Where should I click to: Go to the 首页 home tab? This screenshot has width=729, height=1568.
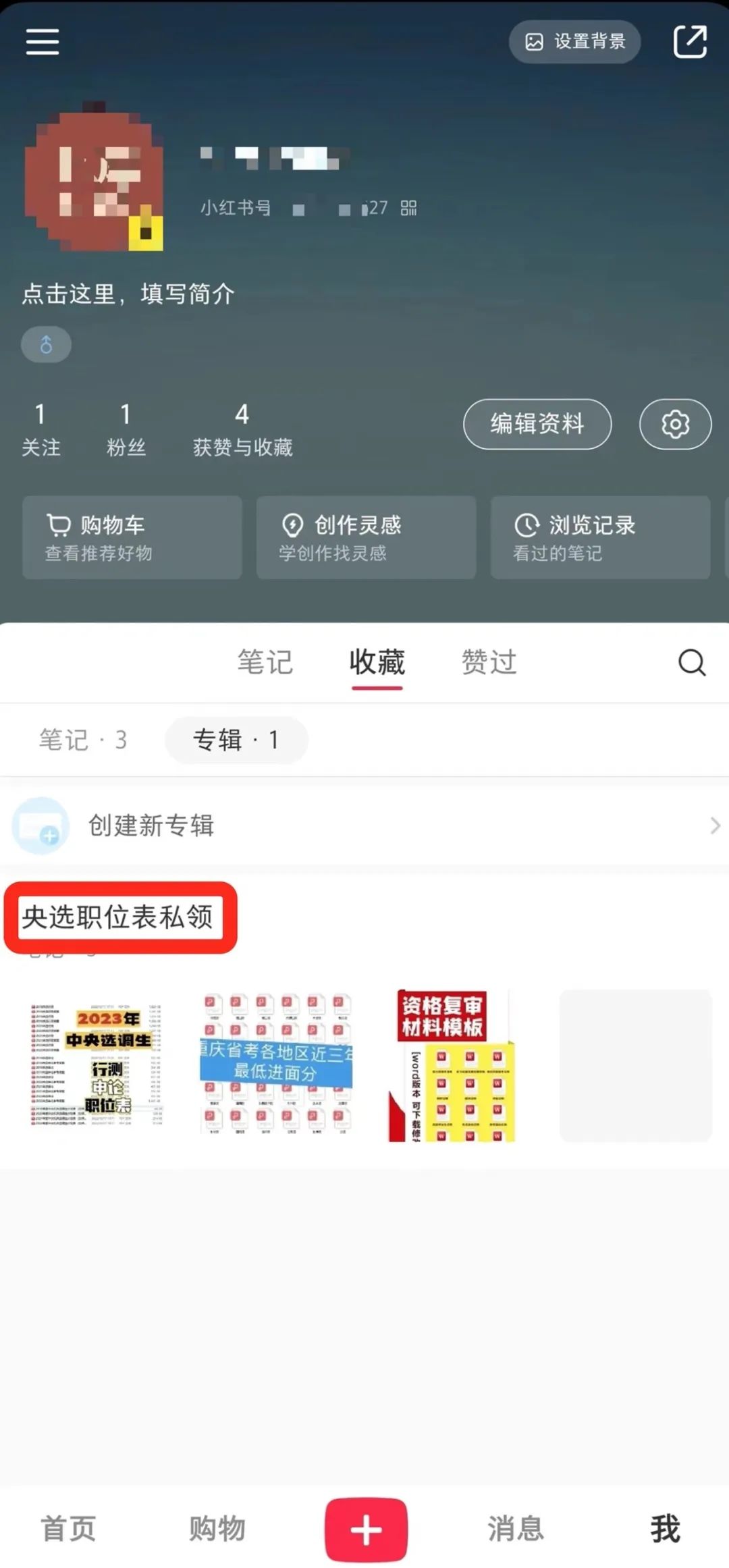pos(68,1528)
